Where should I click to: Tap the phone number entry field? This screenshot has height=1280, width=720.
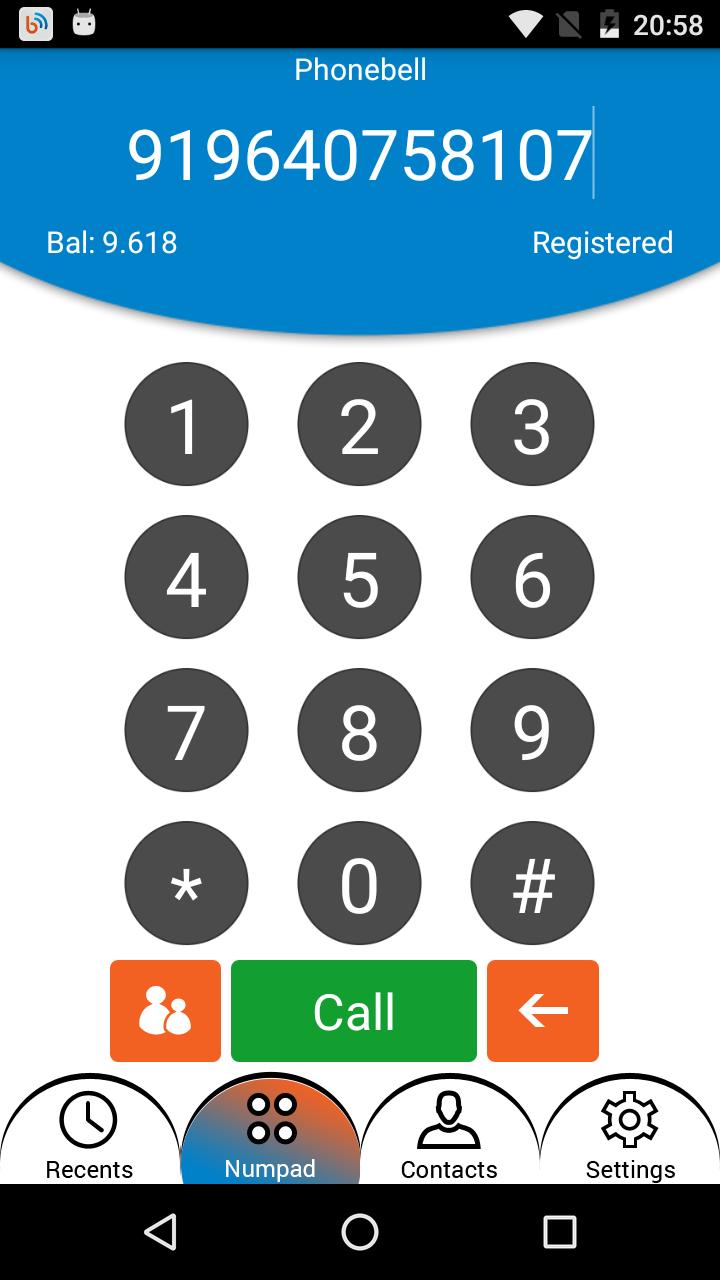tap(360, 155)
